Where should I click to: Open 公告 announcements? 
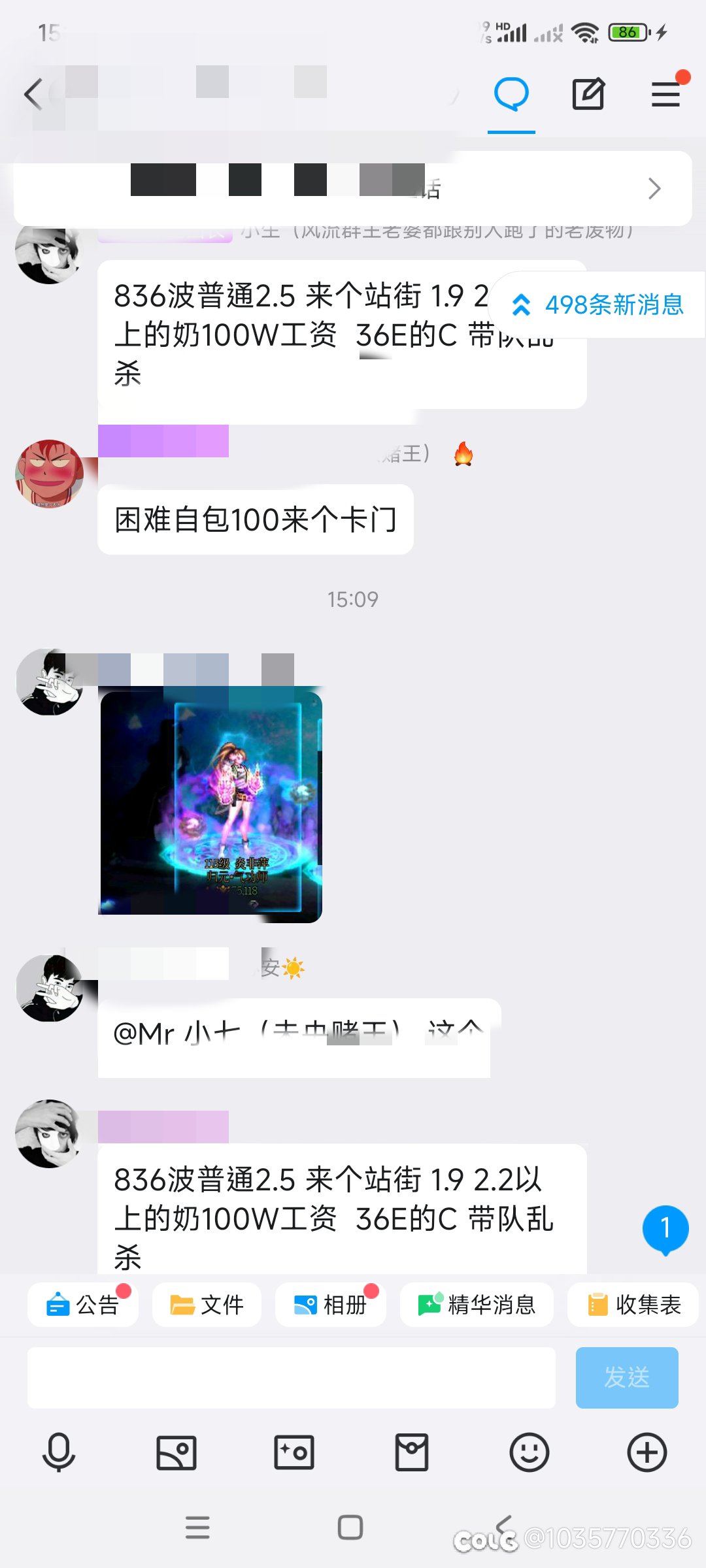[83, 1305]
